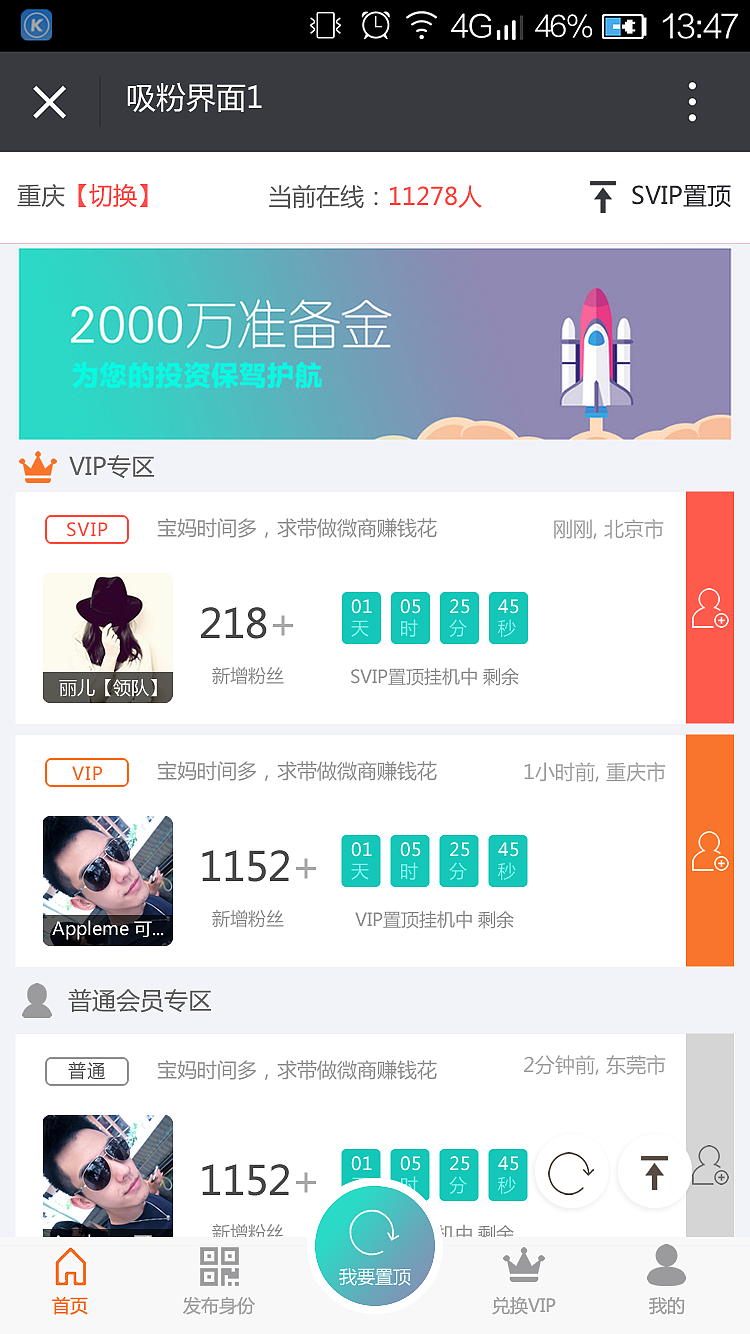Tap the SVIP badge on the top card
The height and width of the screenshot is (1334, 750).
click(86, 529)
